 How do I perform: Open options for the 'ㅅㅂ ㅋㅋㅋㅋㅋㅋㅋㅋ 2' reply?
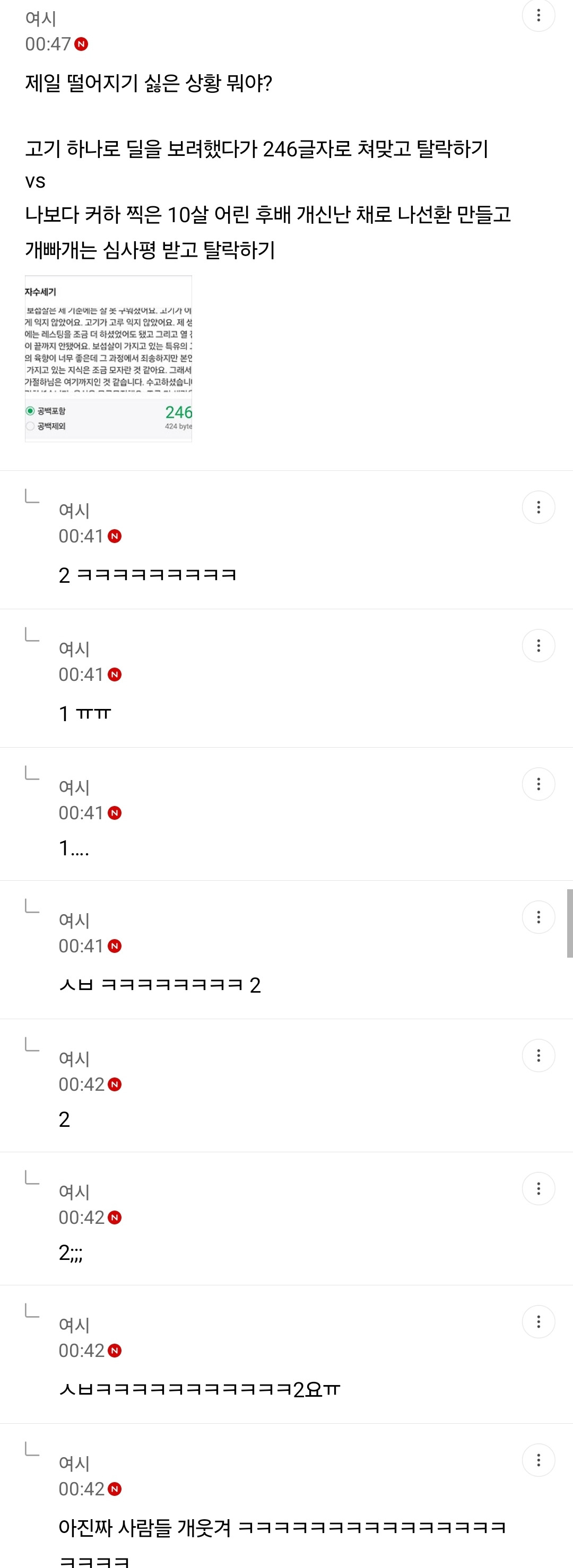coord(539,917)
